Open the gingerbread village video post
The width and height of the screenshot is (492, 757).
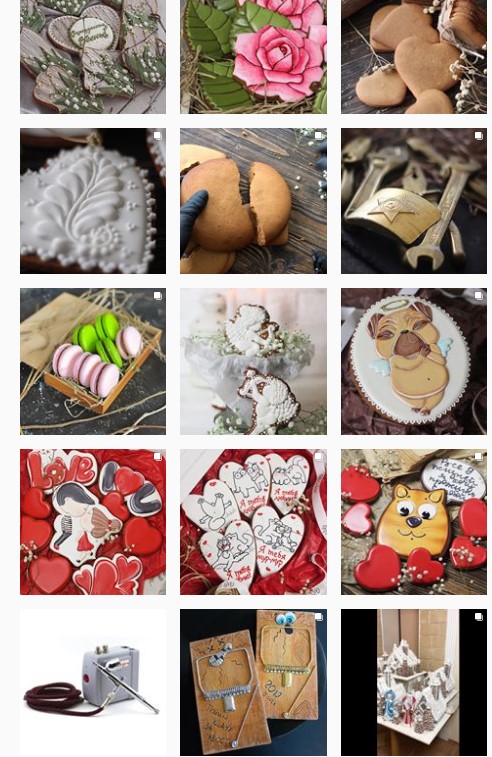click(x=414, y=682)
